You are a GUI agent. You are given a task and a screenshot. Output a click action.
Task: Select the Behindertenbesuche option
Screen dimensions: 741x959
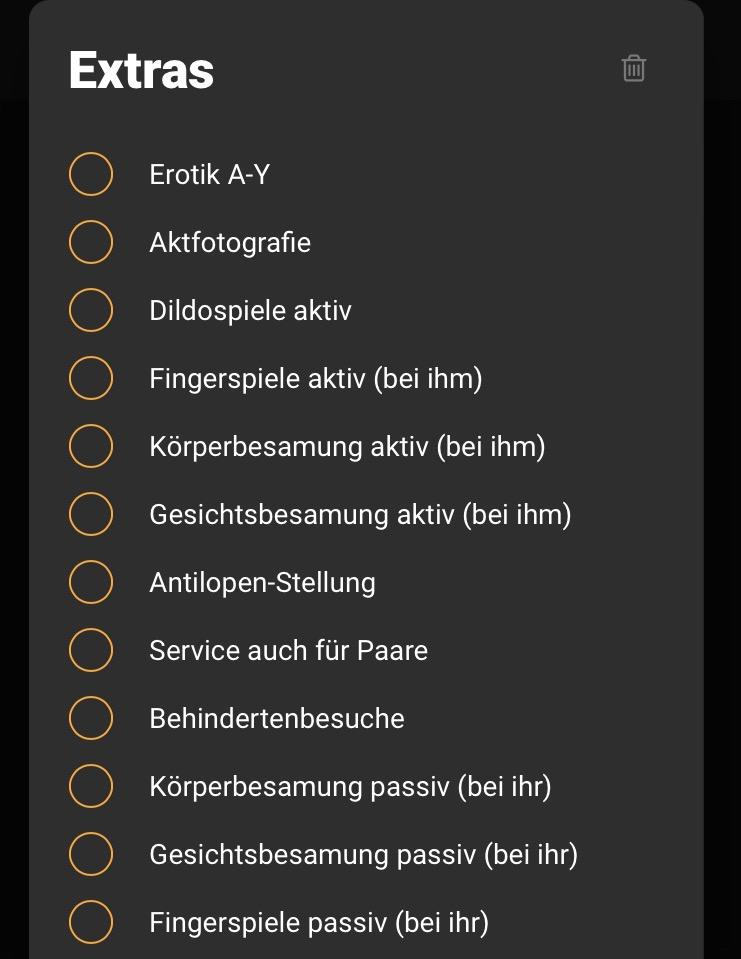point(91,718)
